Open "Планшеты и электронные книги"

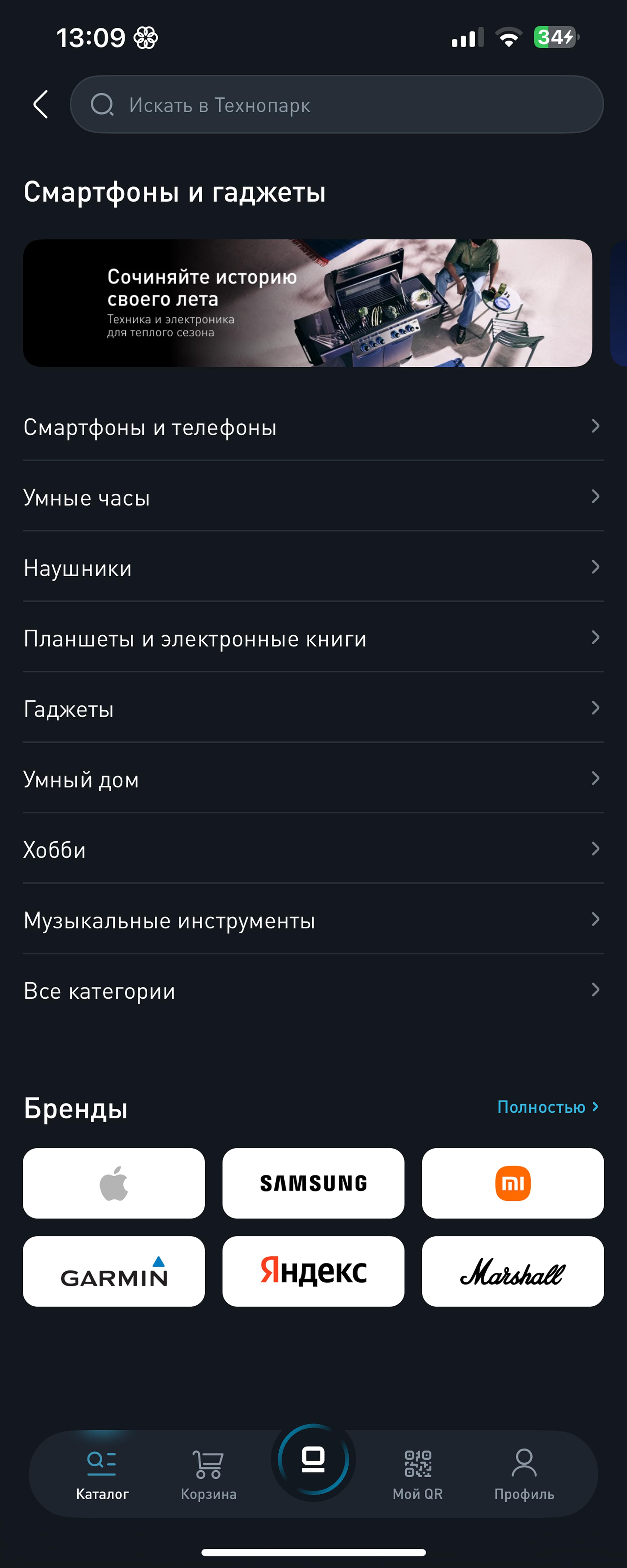tap(313, 638)
